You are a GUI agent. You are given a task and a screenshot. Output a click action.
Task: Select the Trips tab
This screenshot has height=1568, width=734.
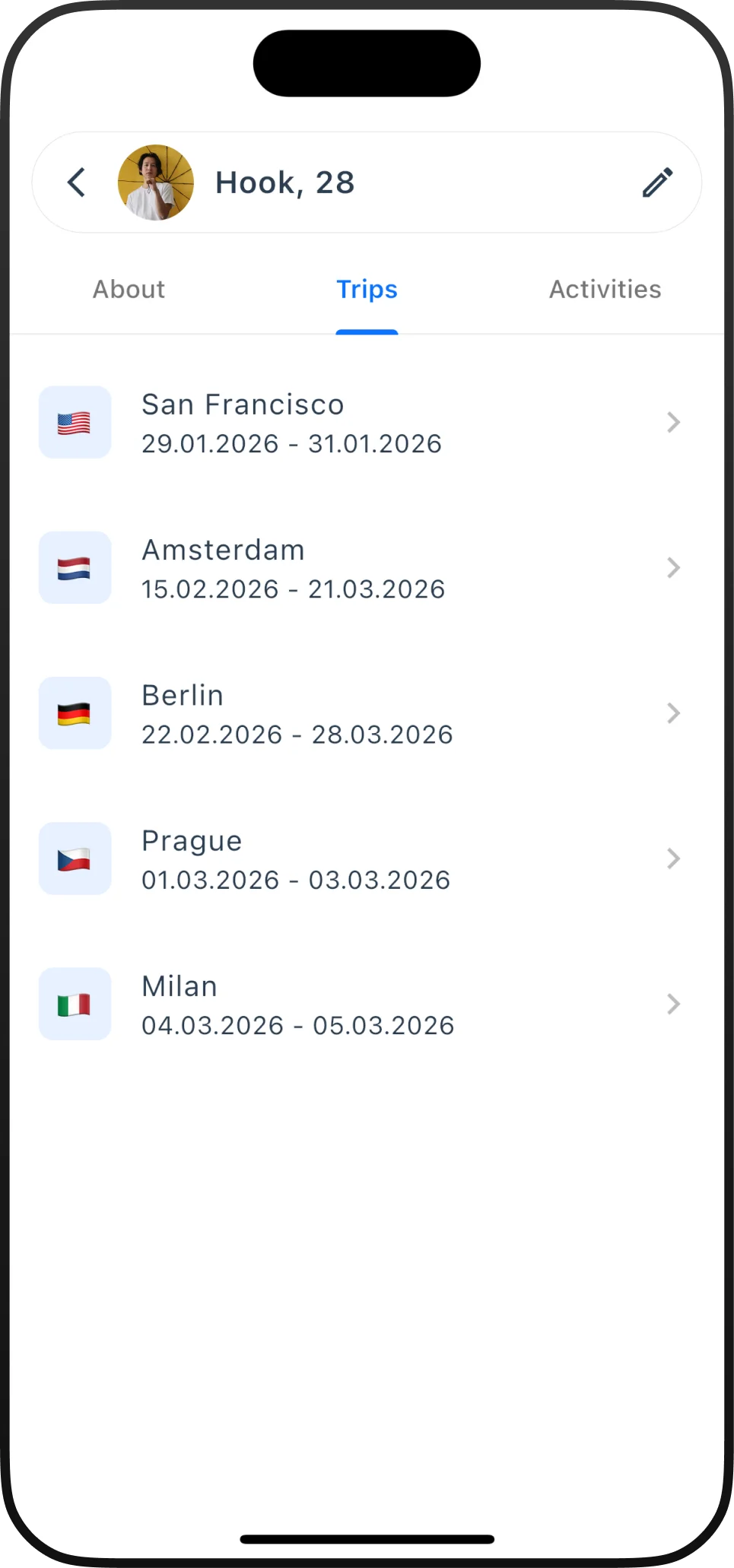[367, 289]
